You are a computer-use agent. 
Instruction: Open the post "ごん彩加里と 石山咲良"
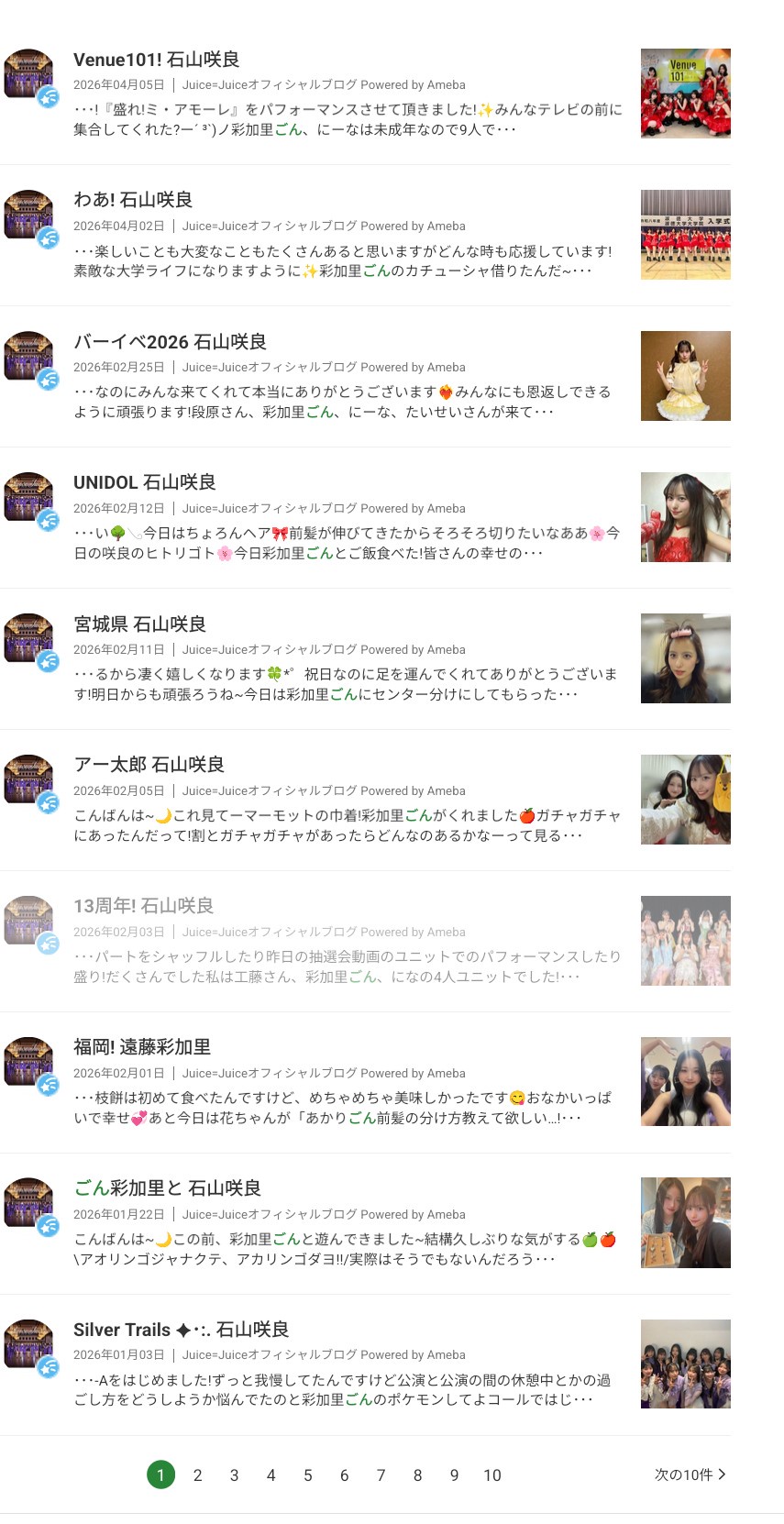(x=167, y=1188)
